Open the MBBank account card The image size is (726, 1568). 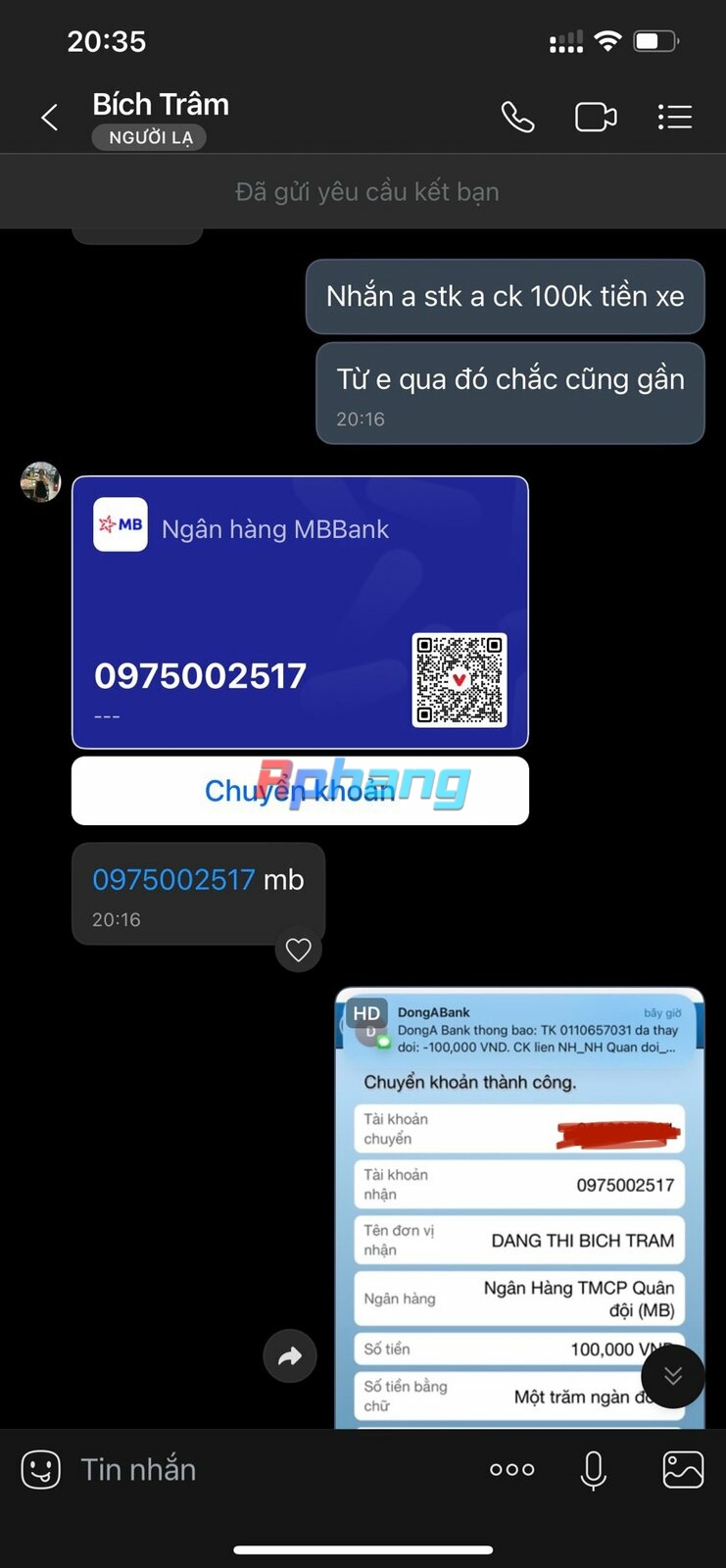[300, 612]
